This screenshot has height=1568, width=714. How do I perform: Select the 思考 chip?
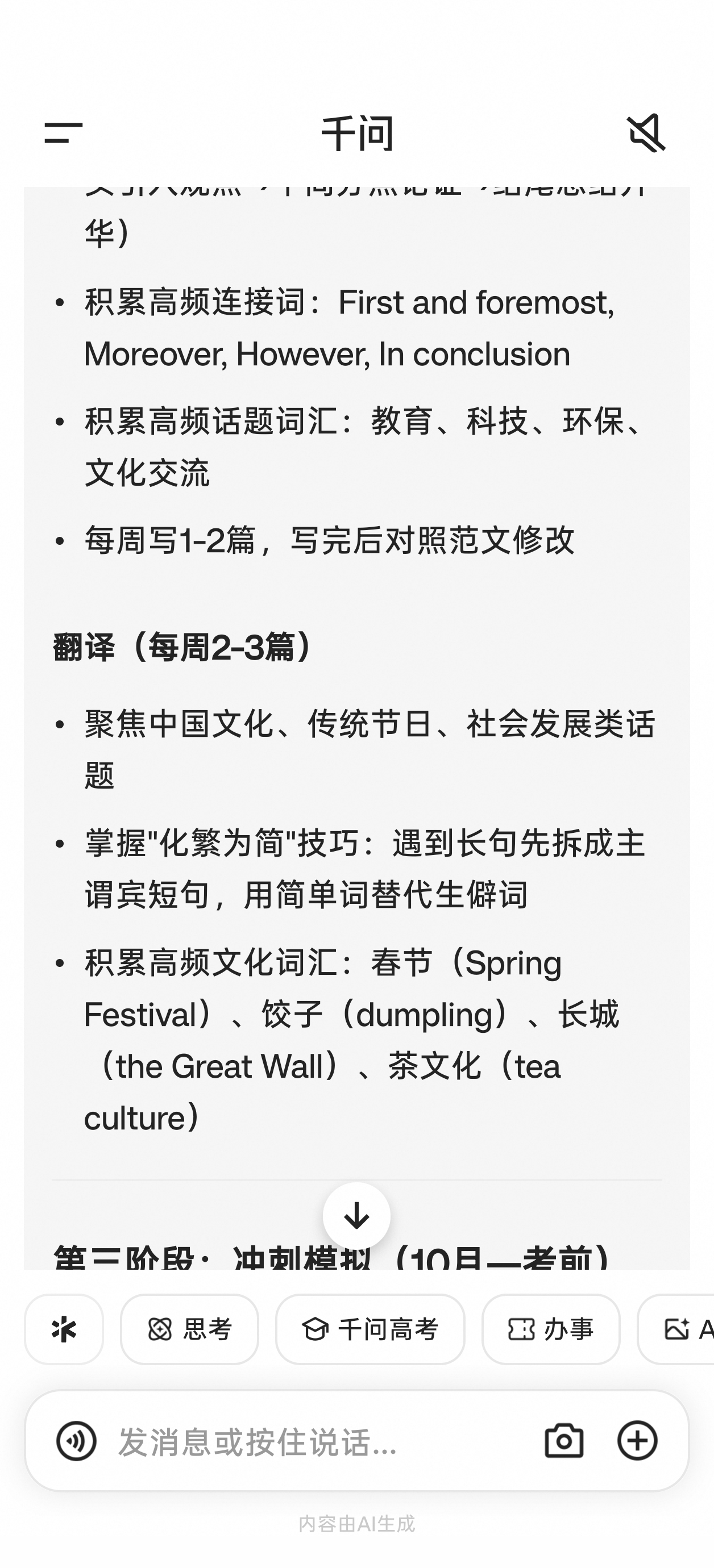[x=189, y=1329]
